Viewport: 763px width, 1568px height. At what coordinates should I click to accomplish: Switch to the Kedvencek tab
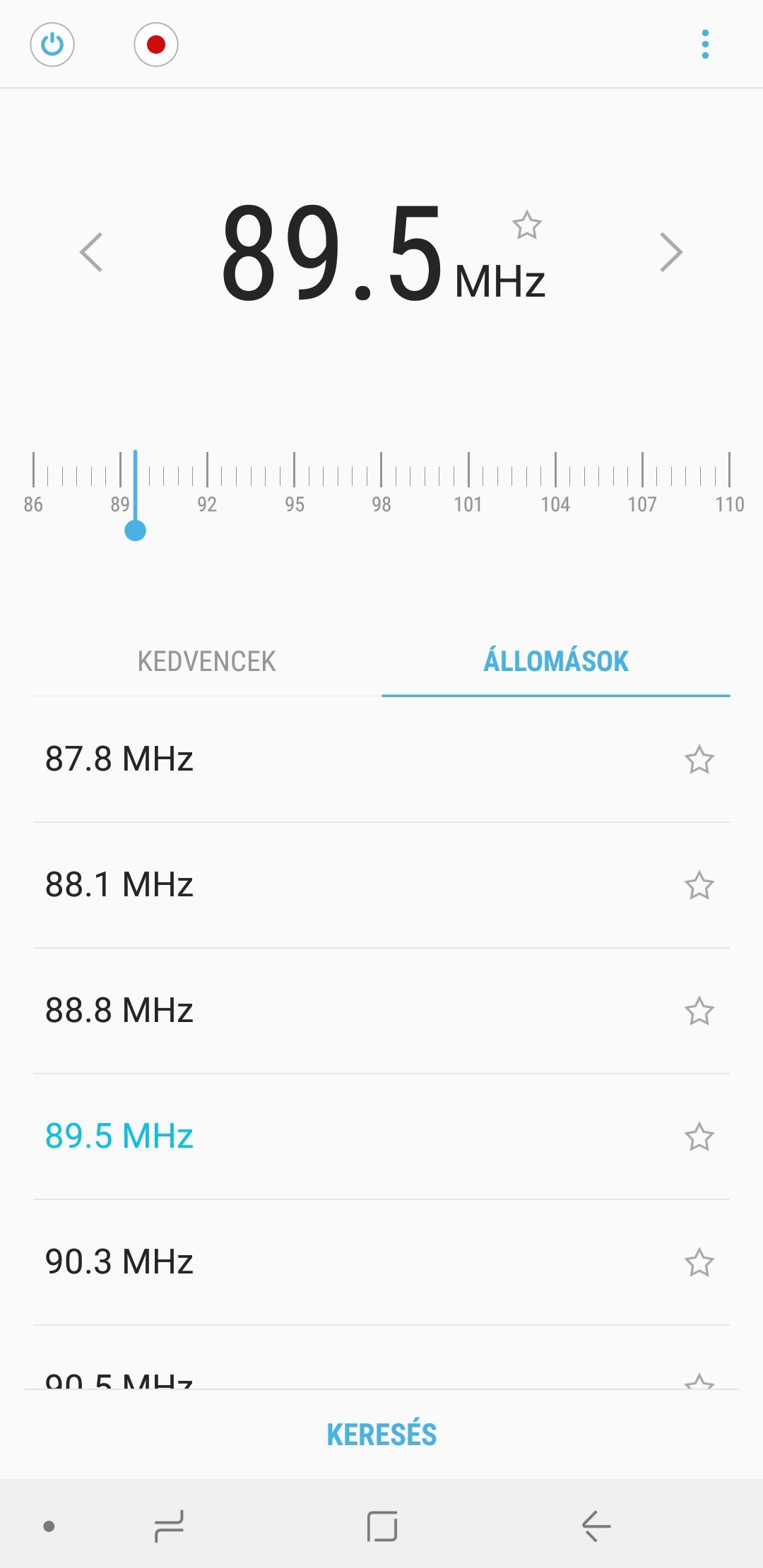coord(207,662)
